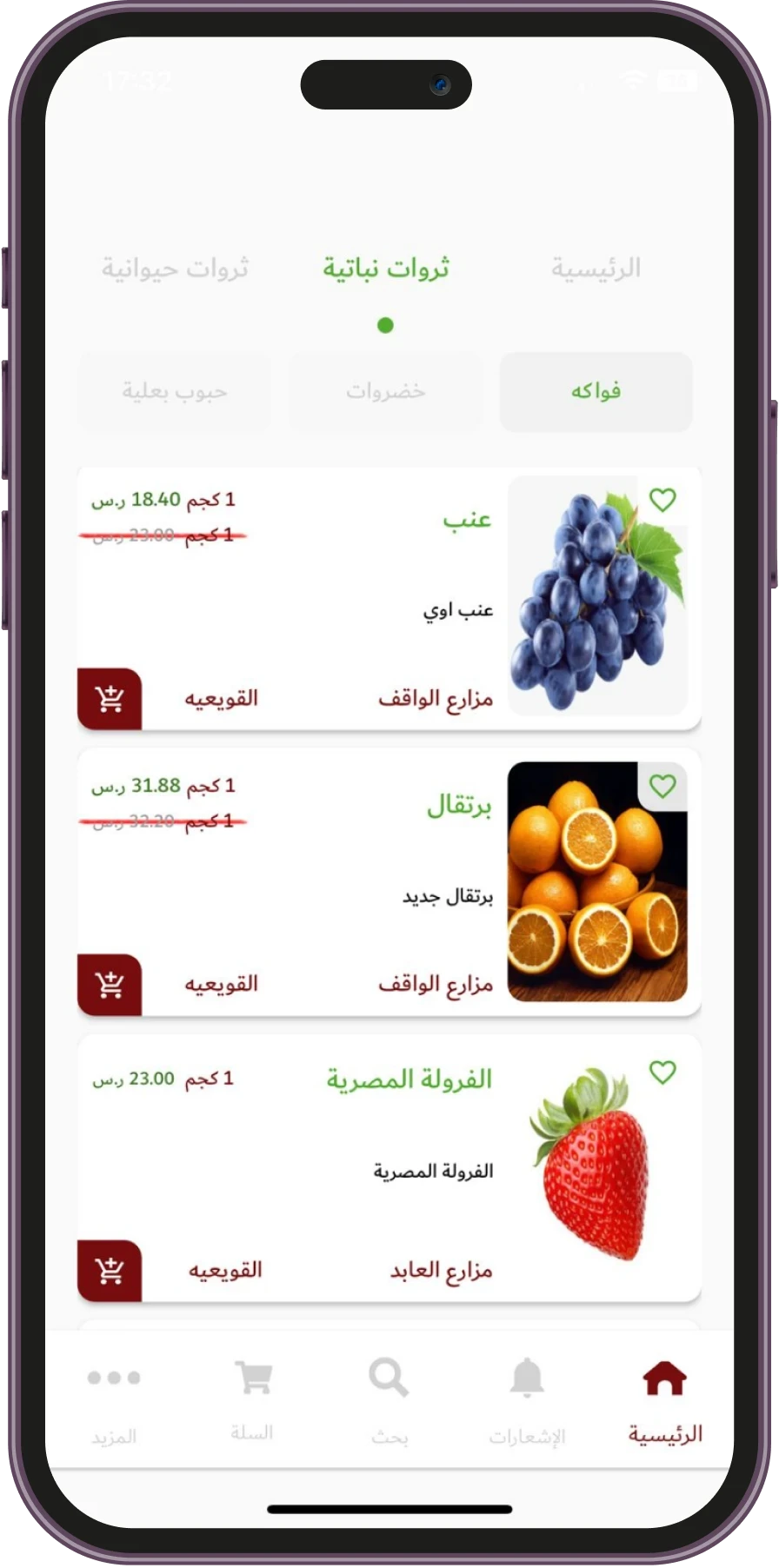This screenshot has height=1568, width=779.
Task: Select the ثروات نباتية top tab
Action: [x=386, y=269]
